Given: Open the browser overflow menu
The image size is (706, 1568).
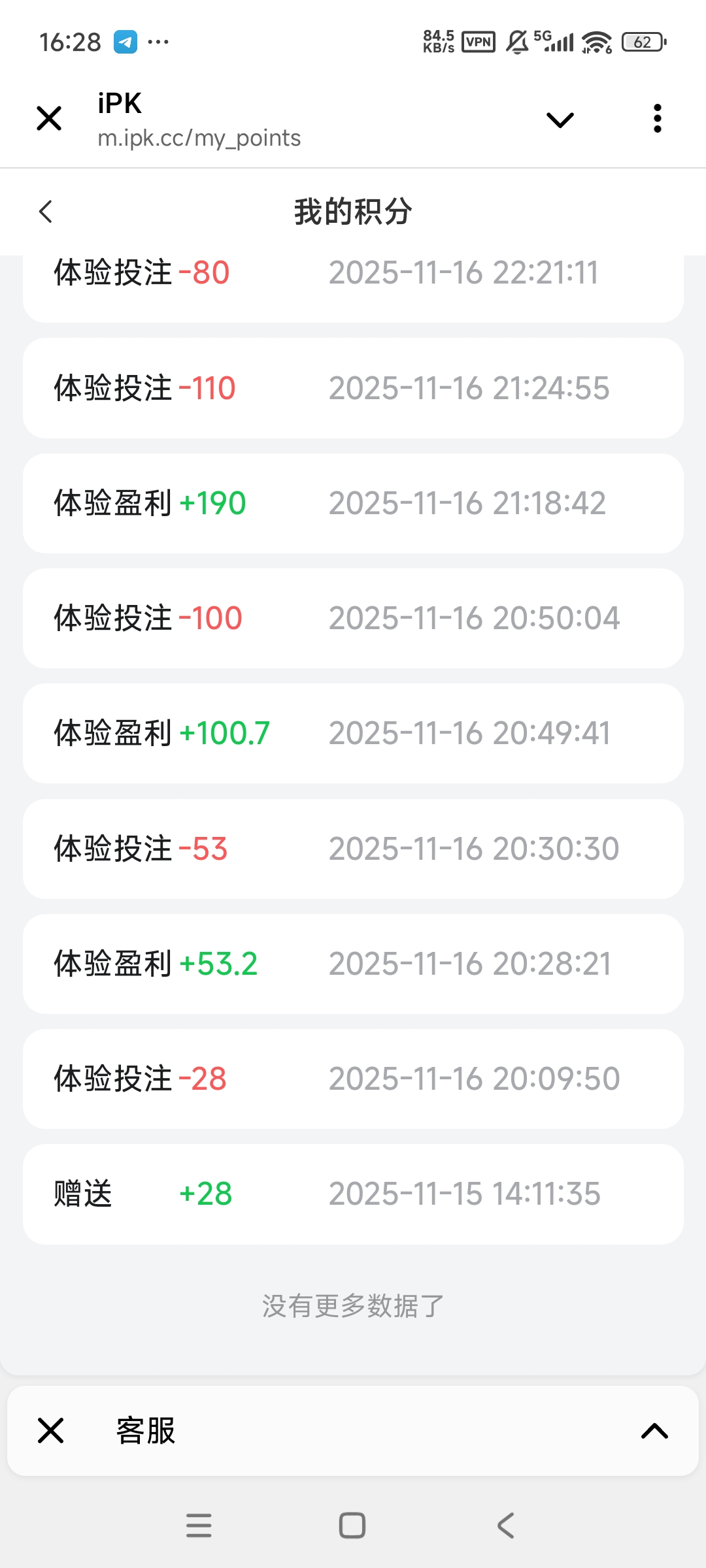Looking at the screenshot, I should point(657,119).
